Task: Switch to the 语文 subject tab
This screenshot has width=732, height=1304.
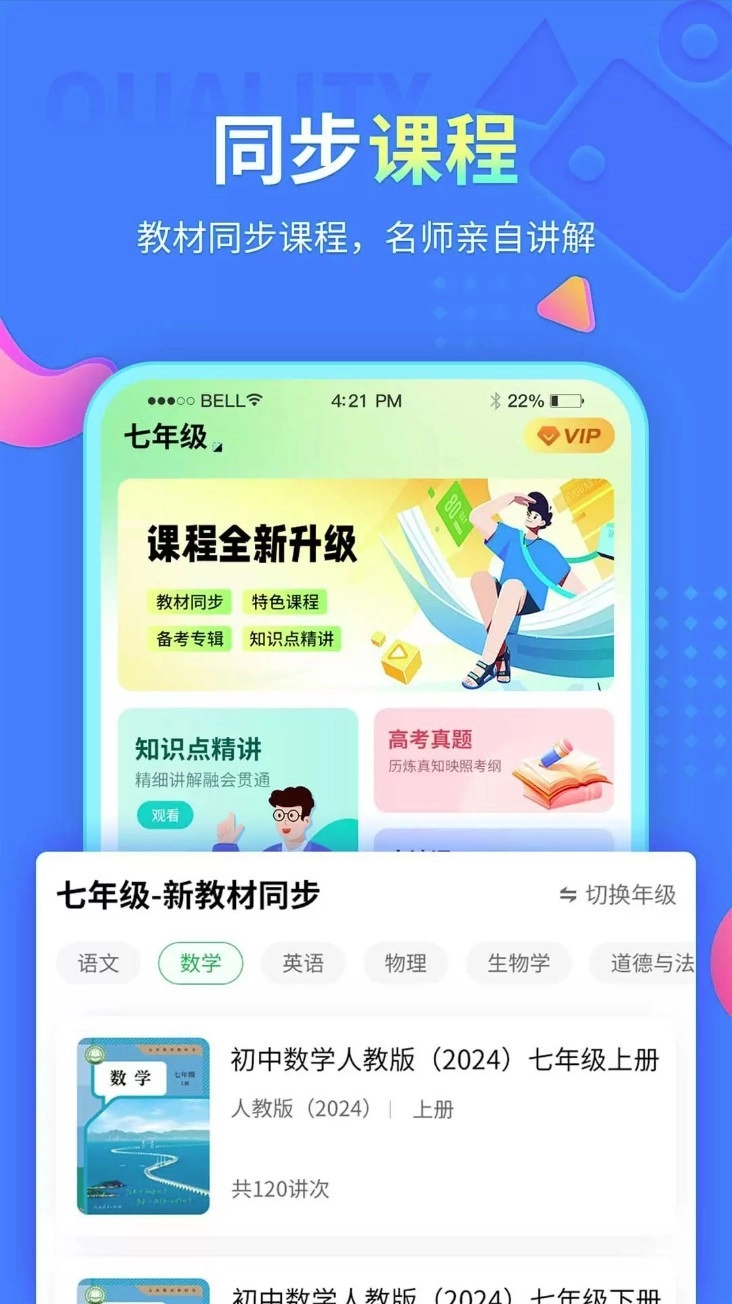Action: 98,963
